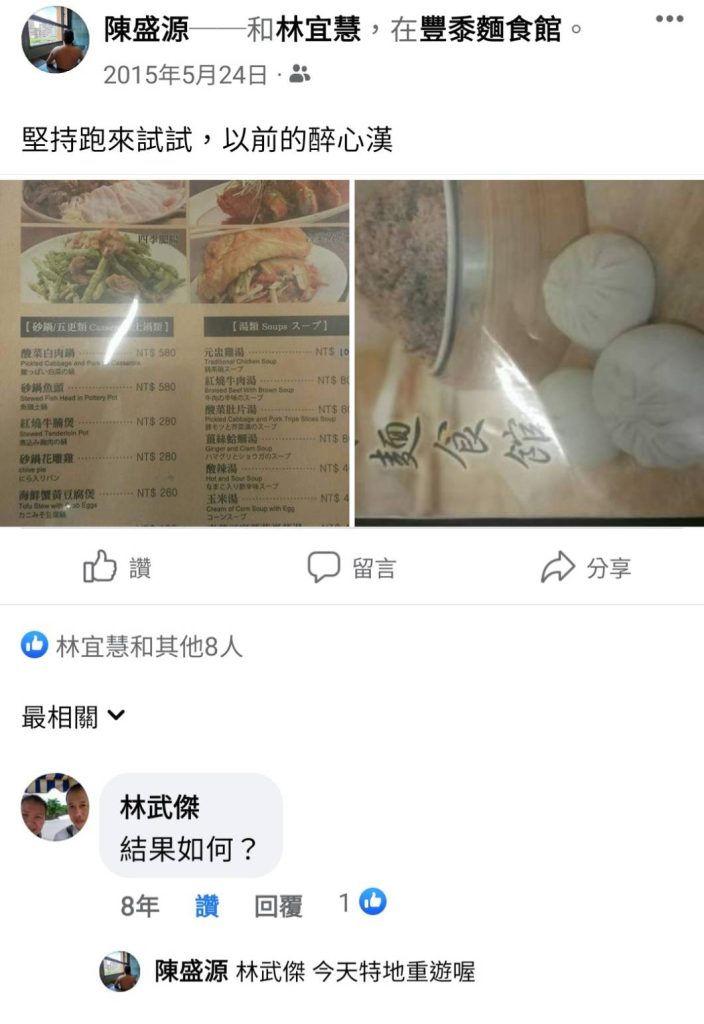
Task: View the tagged friend 林宜慧's profile
Action: (317, 30)
